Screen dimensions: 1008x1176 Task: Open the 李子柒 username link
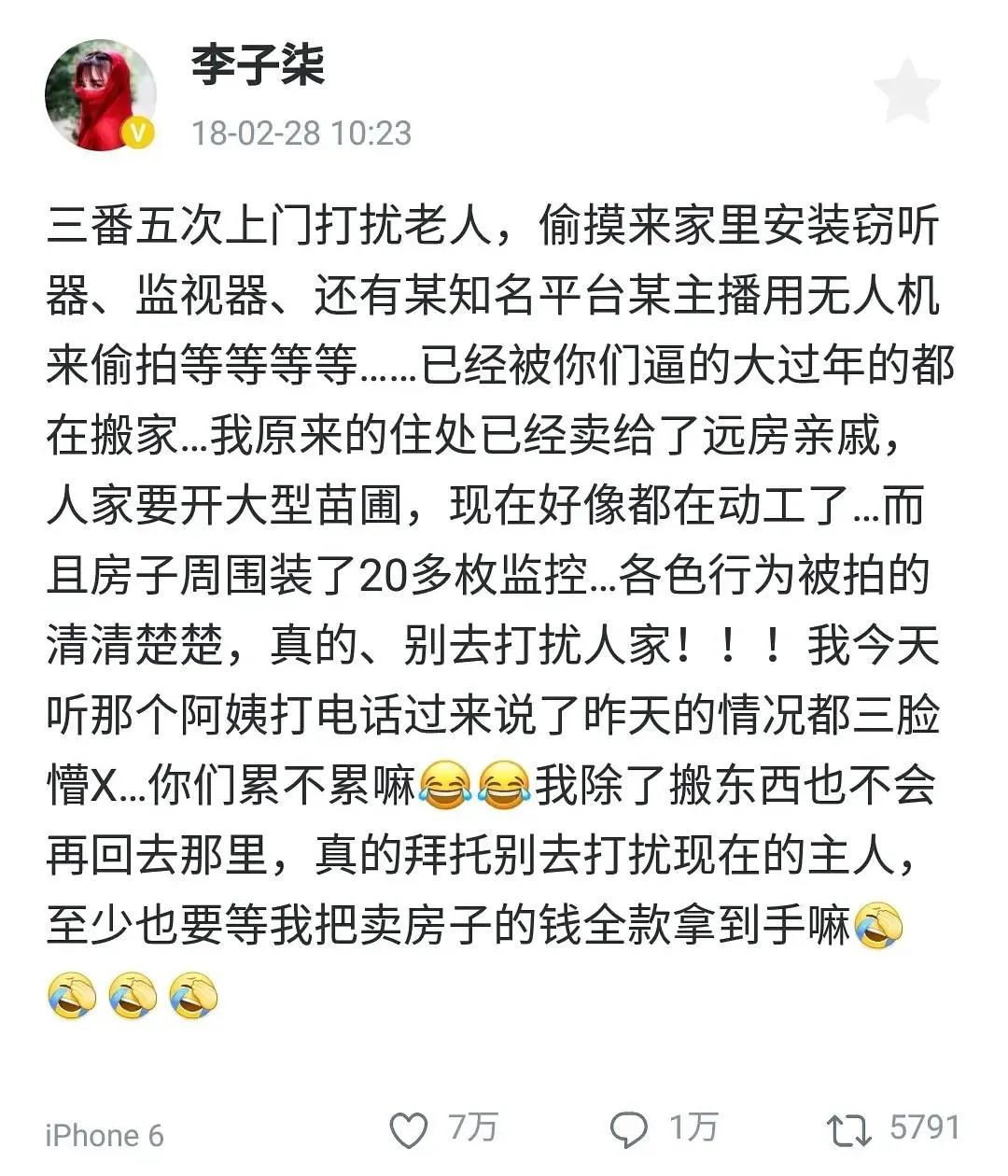(259, 65)
